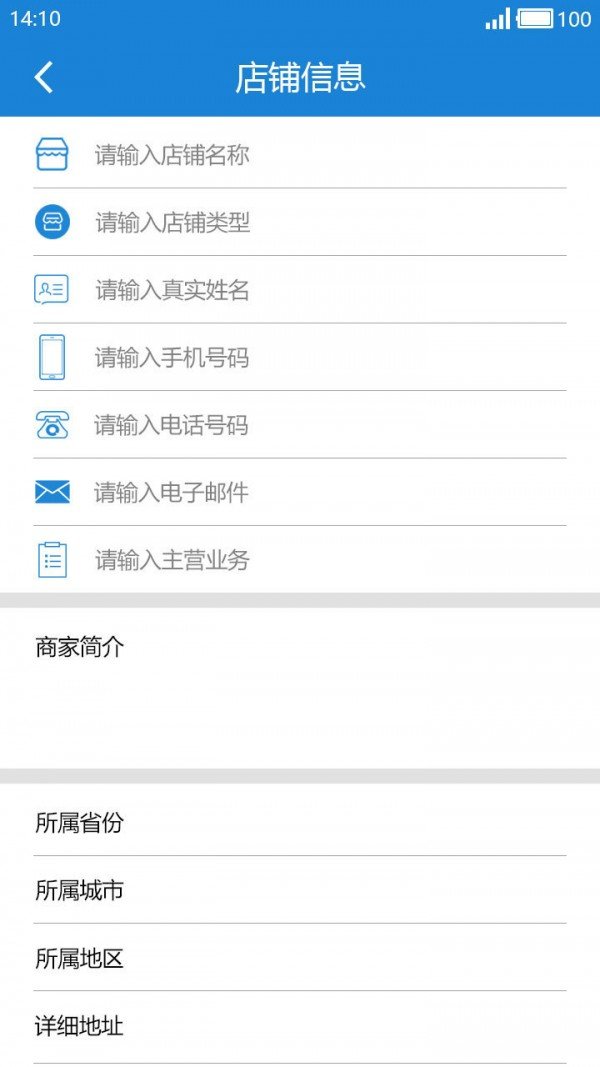Tap the merchant introduction area (商家简介)
Screen dimensions: 600x1067
[x=300, y=688]
